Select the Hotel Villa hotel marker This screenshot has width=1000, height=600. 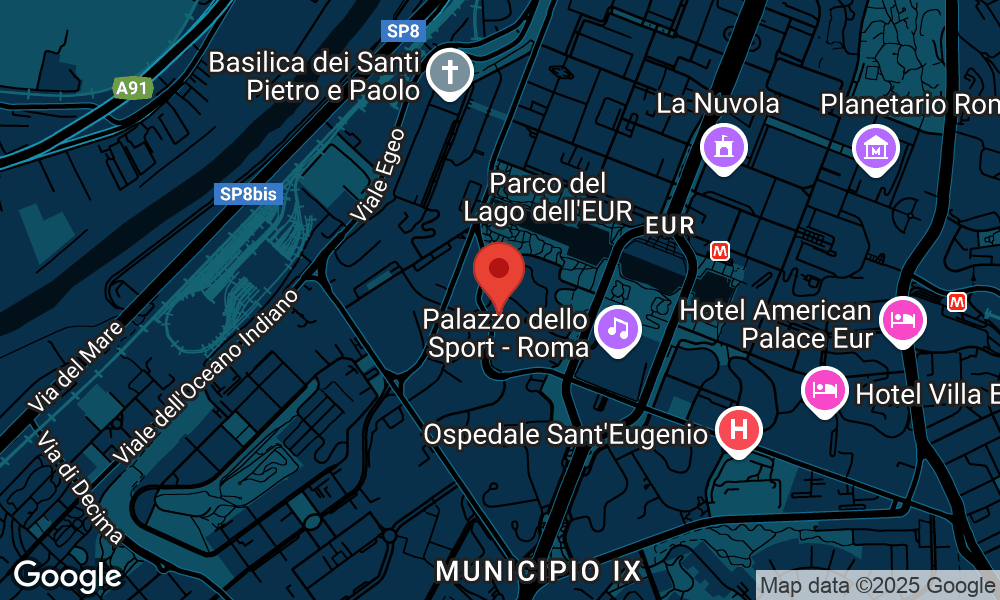pyautogui.click(x=825, y=389)
